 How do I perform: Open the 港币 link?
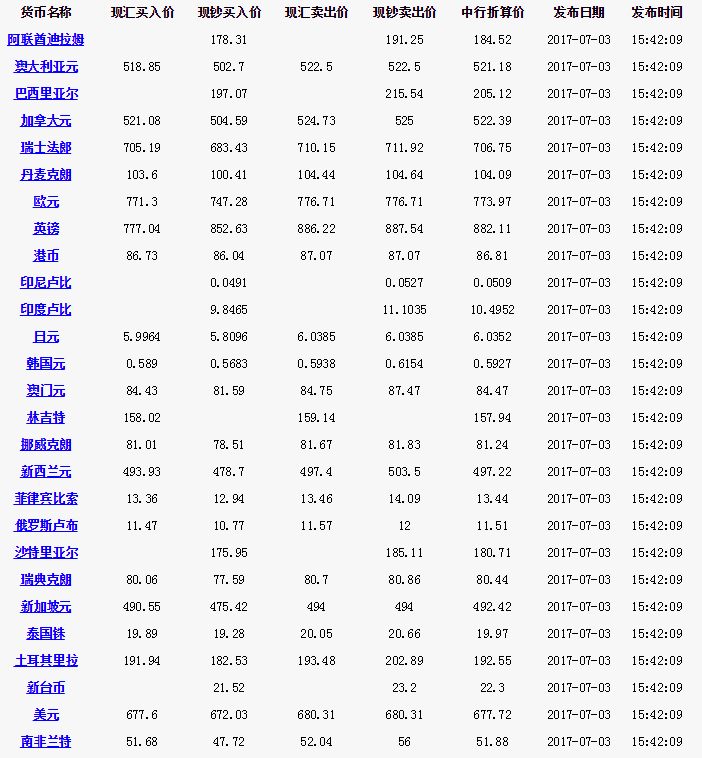click(46, 256)
